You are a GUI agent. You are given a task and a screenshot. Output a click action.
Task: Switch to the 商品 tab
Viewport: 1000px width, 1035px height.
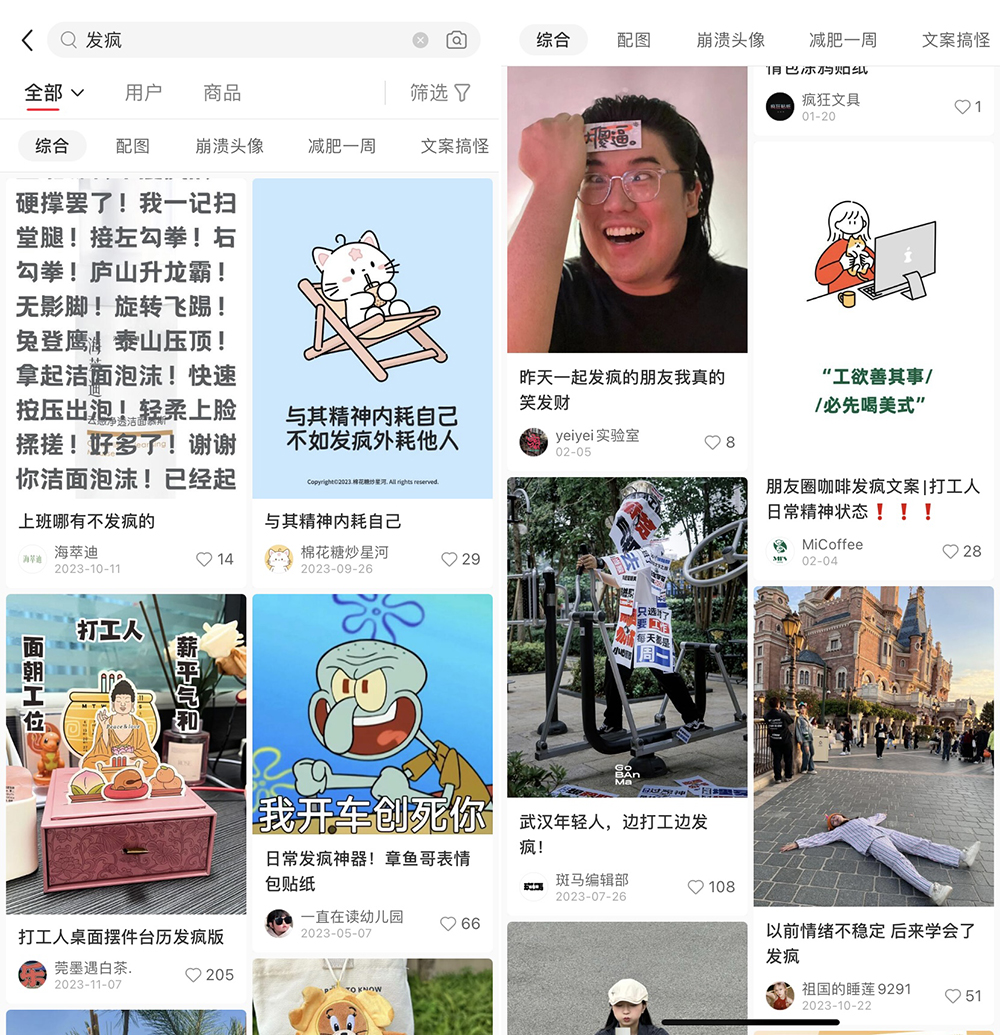[x=222, y=93]
